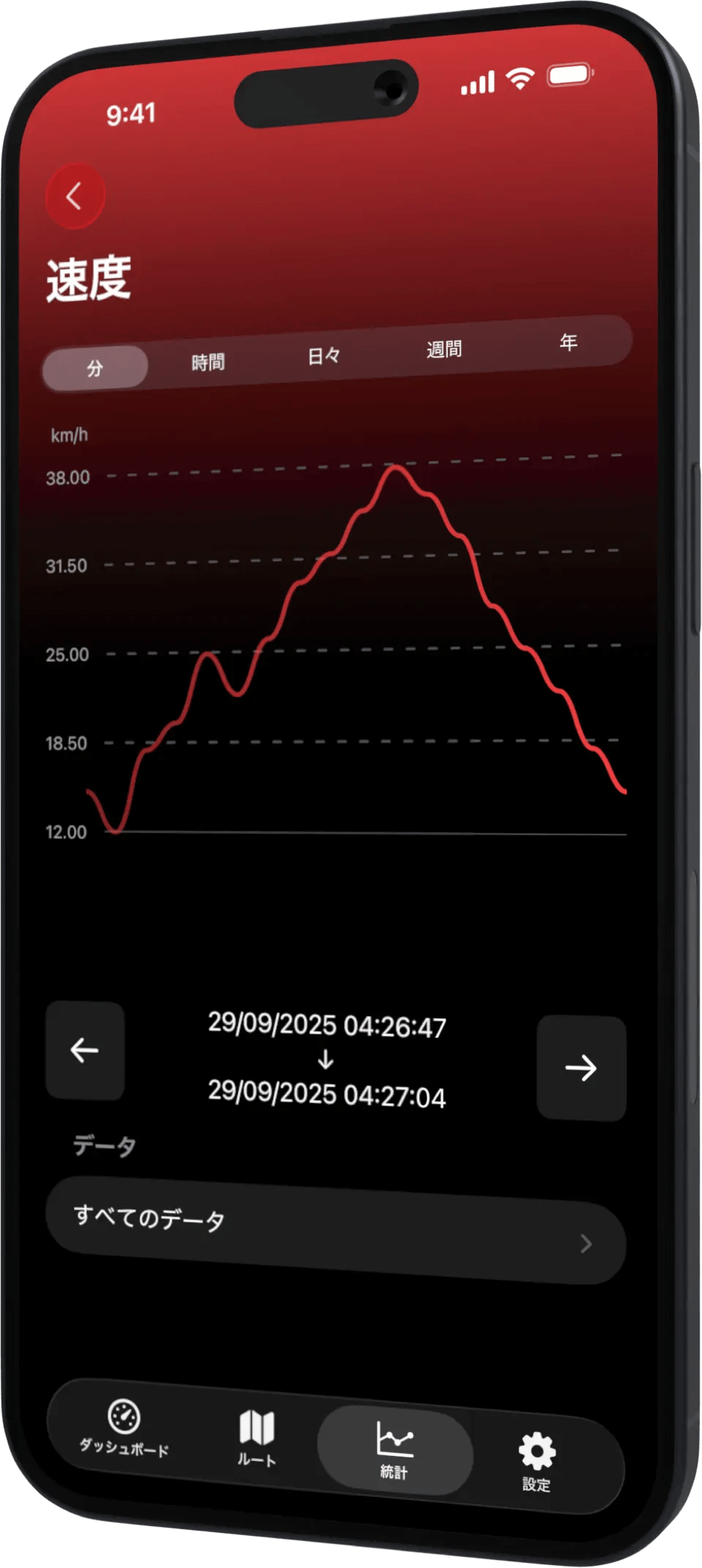
Task: Activate the 年 (year) time range
Action: pyautogui.click(x=569, y=341)
